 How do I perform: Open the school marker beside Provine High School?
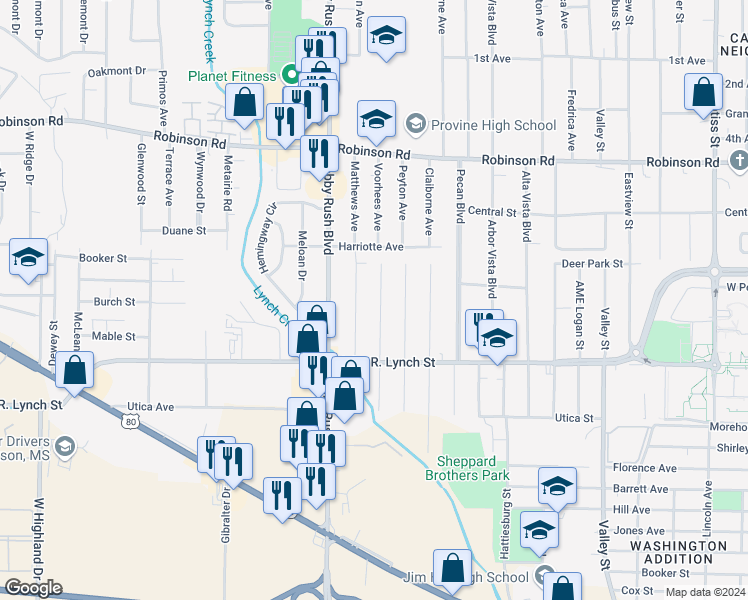pos(376,119)
